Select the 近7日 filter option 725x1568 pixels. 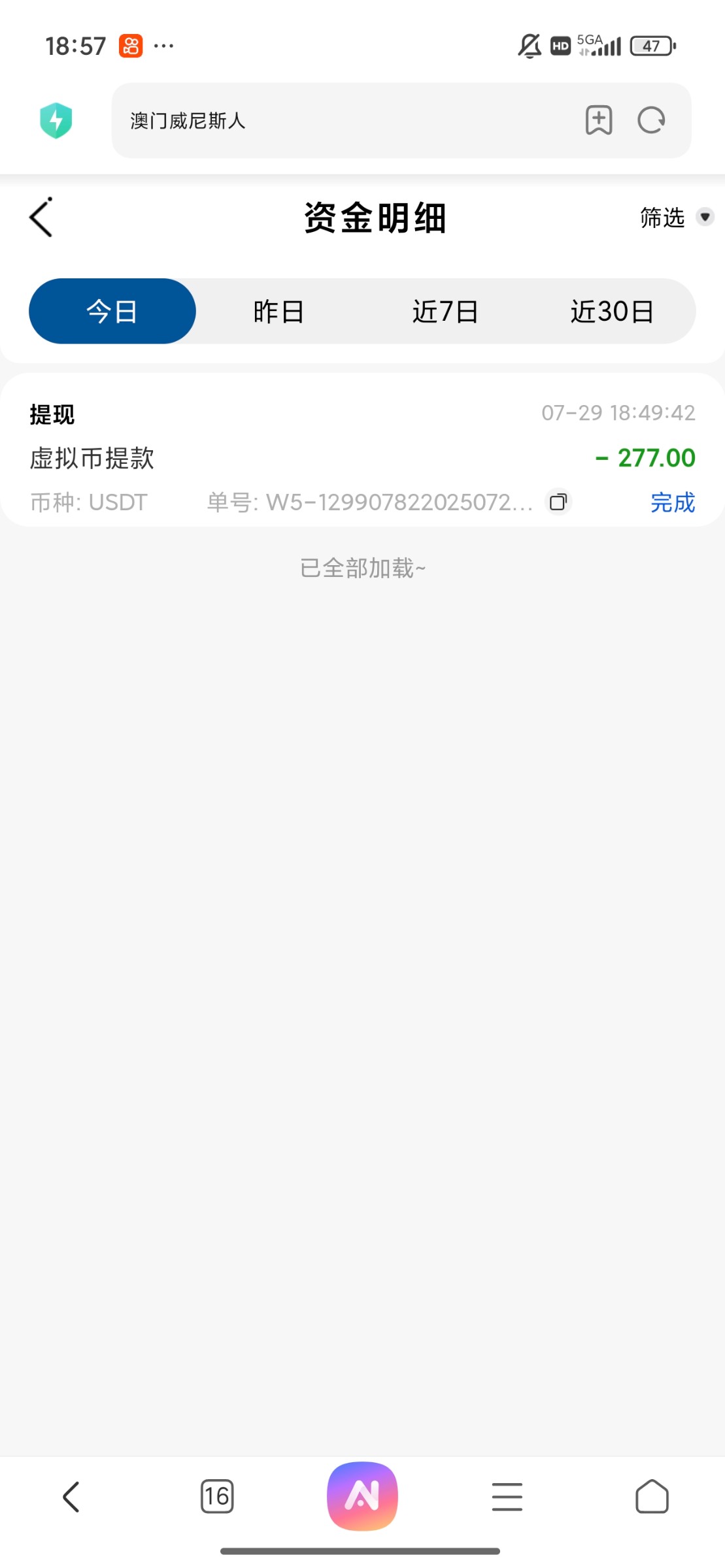click(445, 311)
